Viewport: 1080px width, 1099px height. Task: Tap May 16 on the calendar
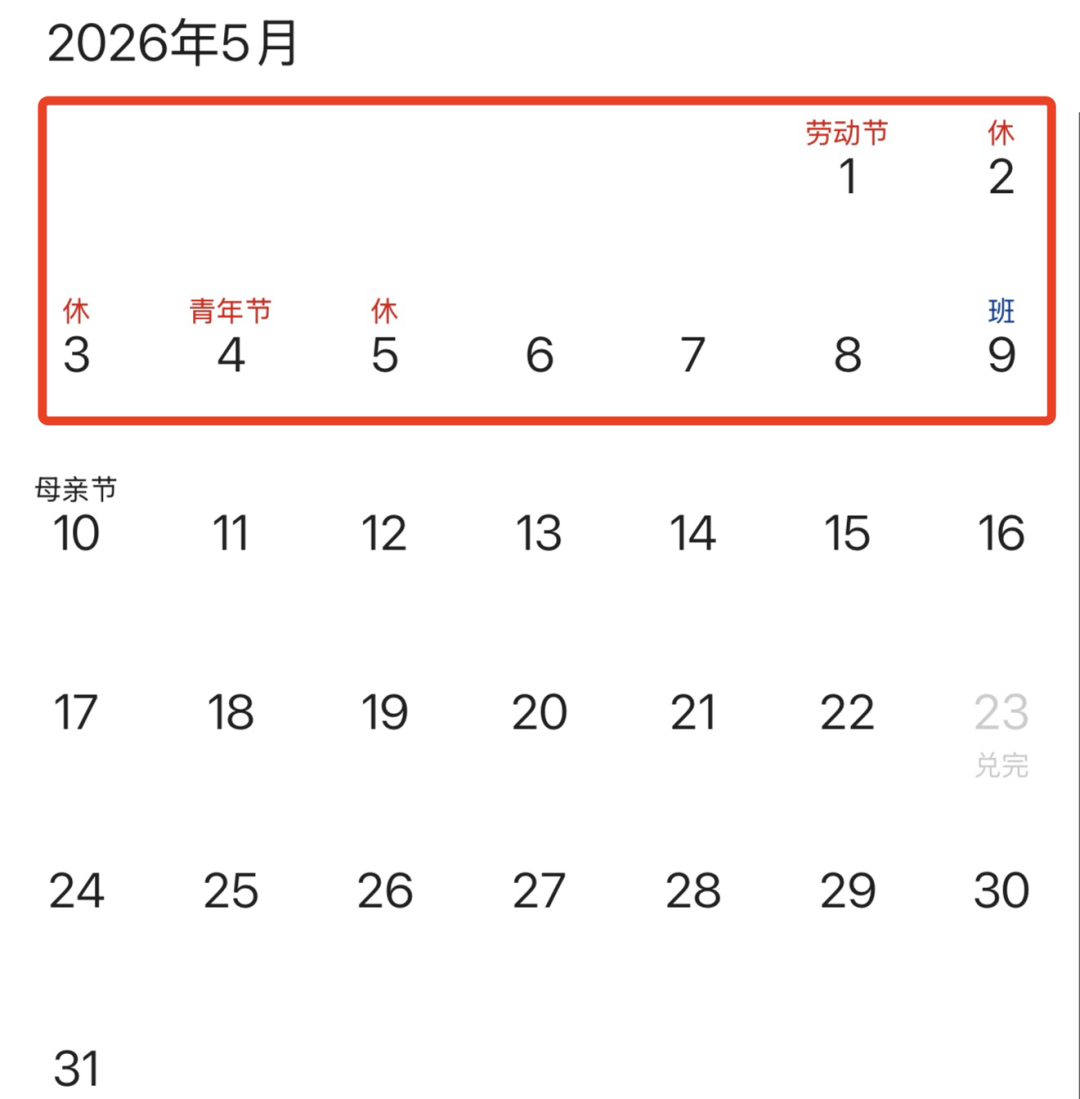pyautogui.click(x=1001, y=533)
